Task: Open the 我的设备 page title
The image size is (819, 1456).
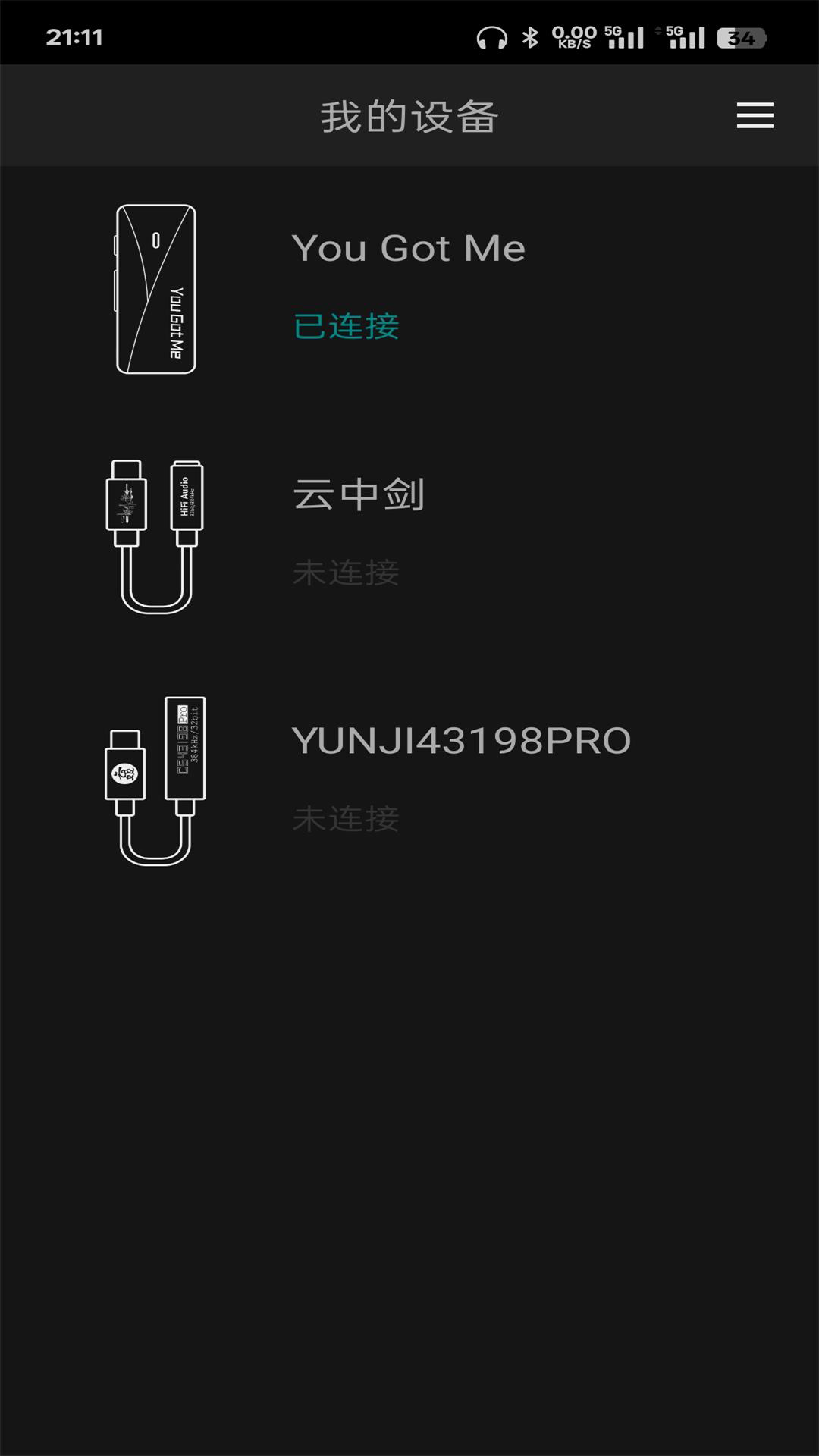Action: pyautogui.click(x=409, y=115)
